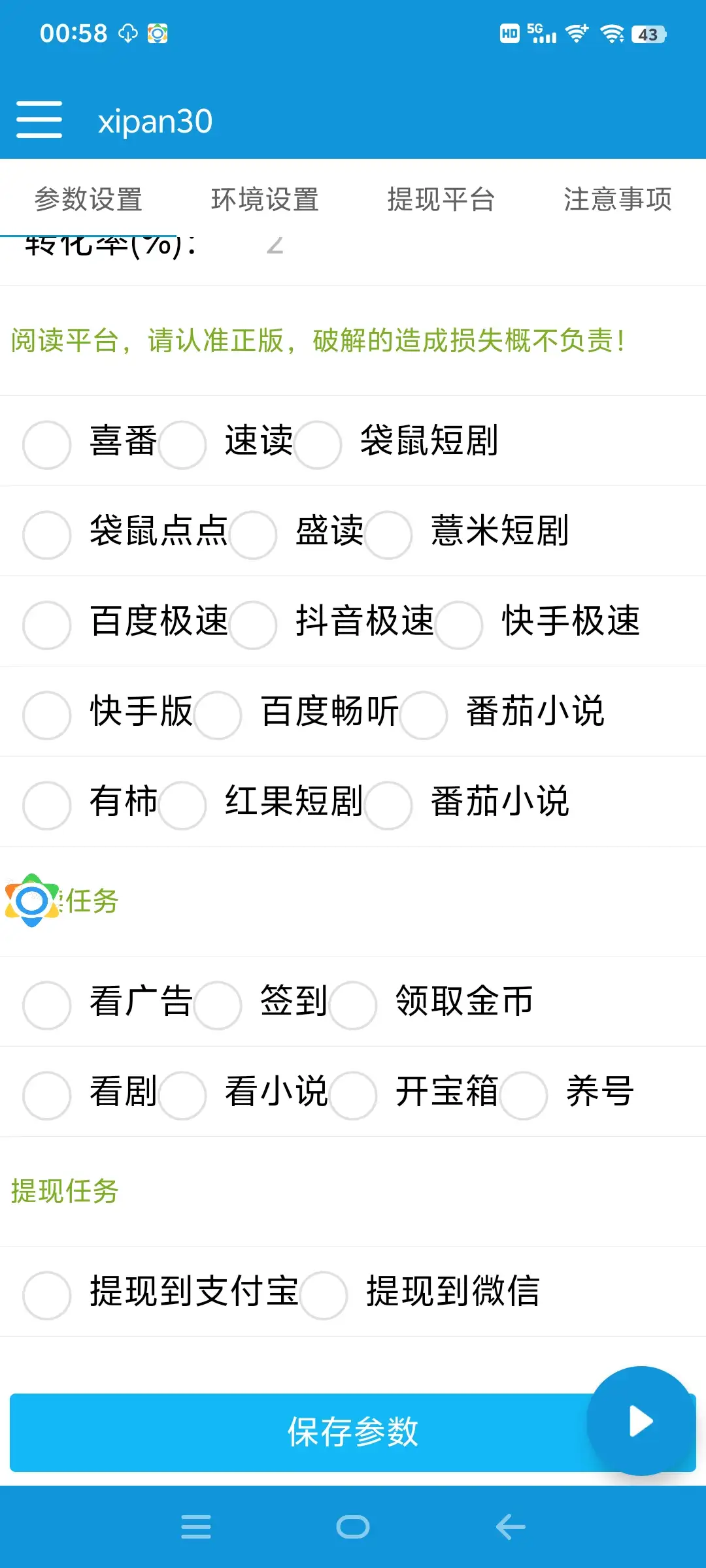Tap the screen record status bar icon
Viewport: 706px width, 1568px height.
[x=157, y=33]
